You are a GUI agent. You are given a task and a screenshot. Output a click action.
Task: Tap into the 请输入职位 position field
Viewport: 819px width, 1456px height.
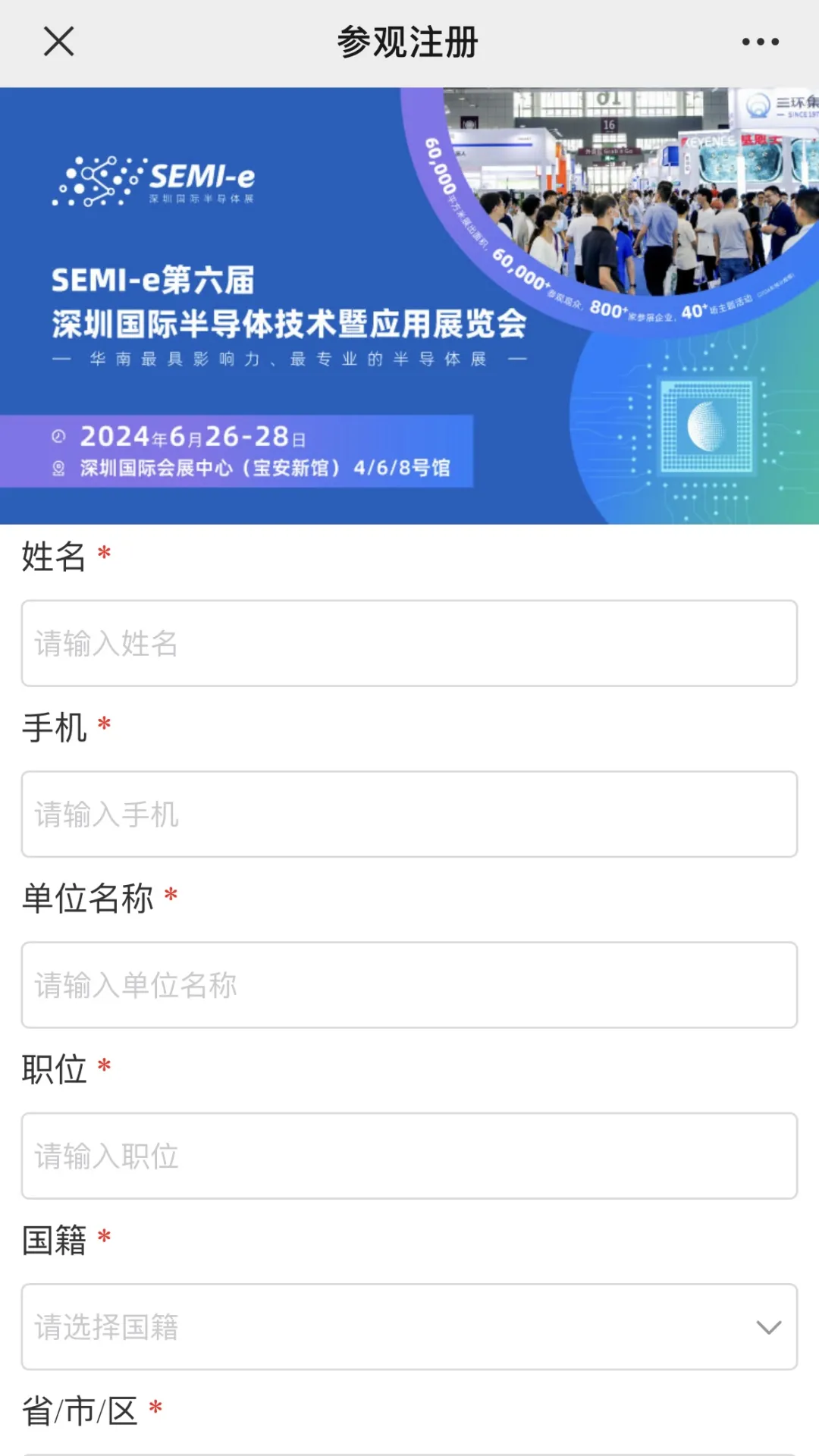(x=409, y=1156)
